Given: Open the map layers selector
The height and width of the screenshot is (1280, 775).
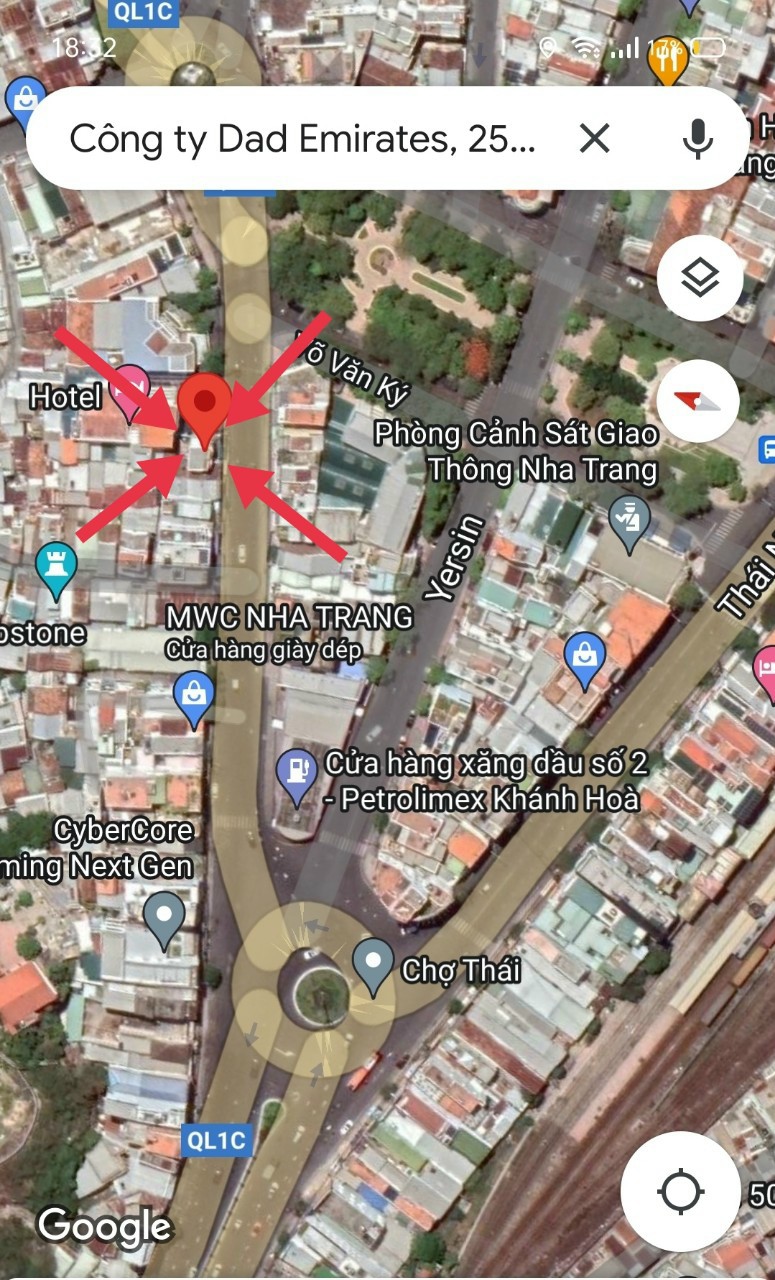Looking at the screenshot, I should tap(700, 278).
